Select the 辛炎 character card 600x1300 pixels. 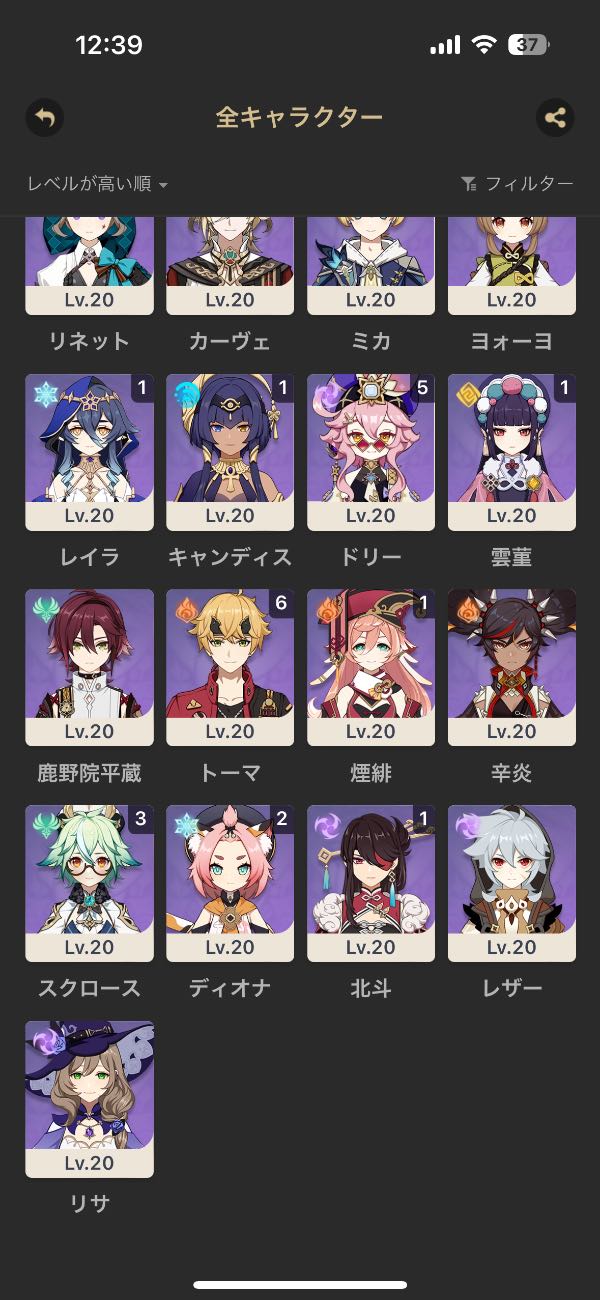point(512,667)
